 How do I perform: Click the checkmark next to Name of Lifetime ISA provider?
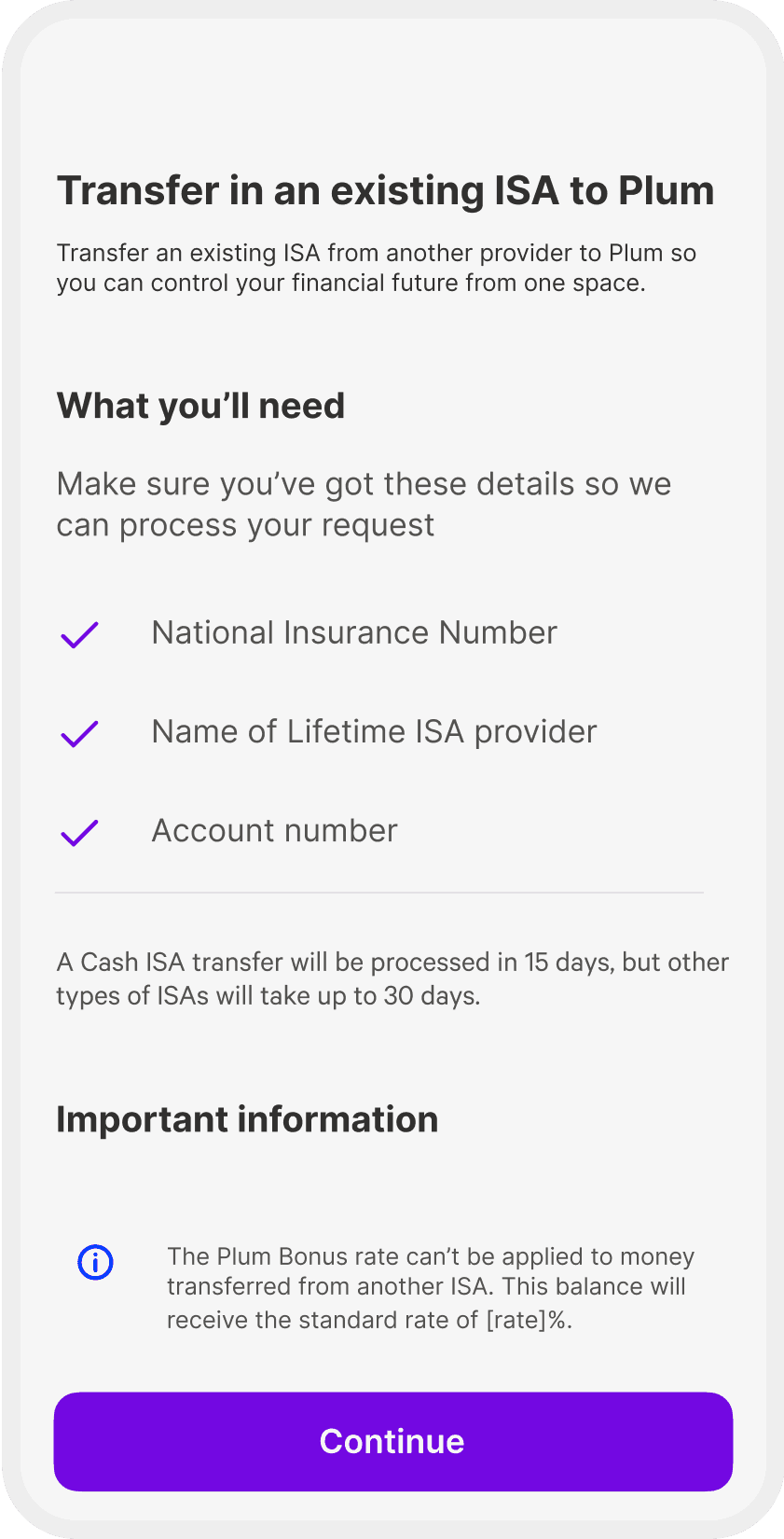click(78, 733)
